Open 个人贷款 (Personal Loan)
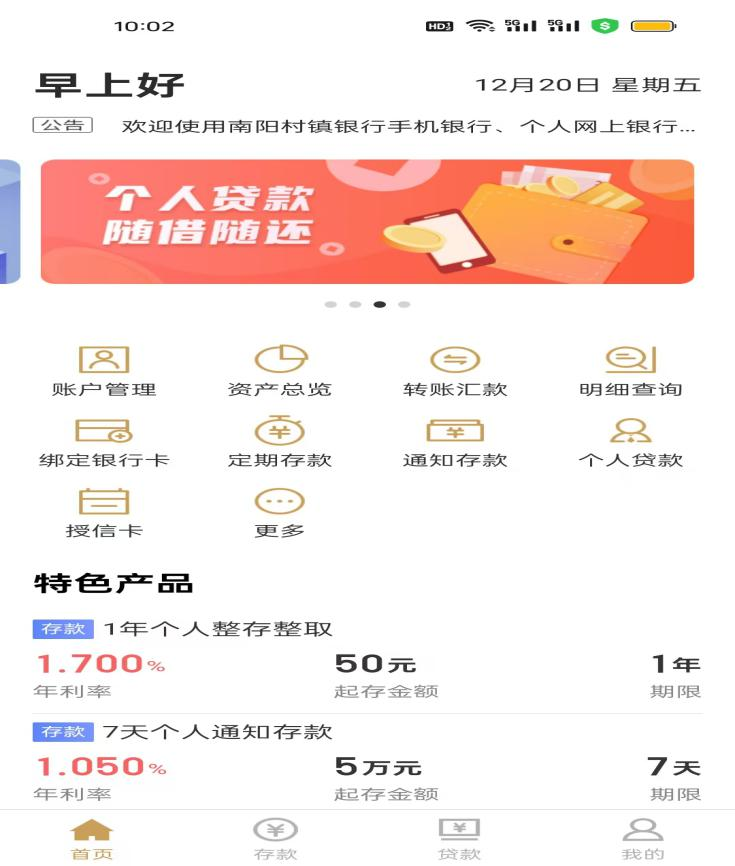This screenshot has height=866, width=735. click(x=629, y=442)
